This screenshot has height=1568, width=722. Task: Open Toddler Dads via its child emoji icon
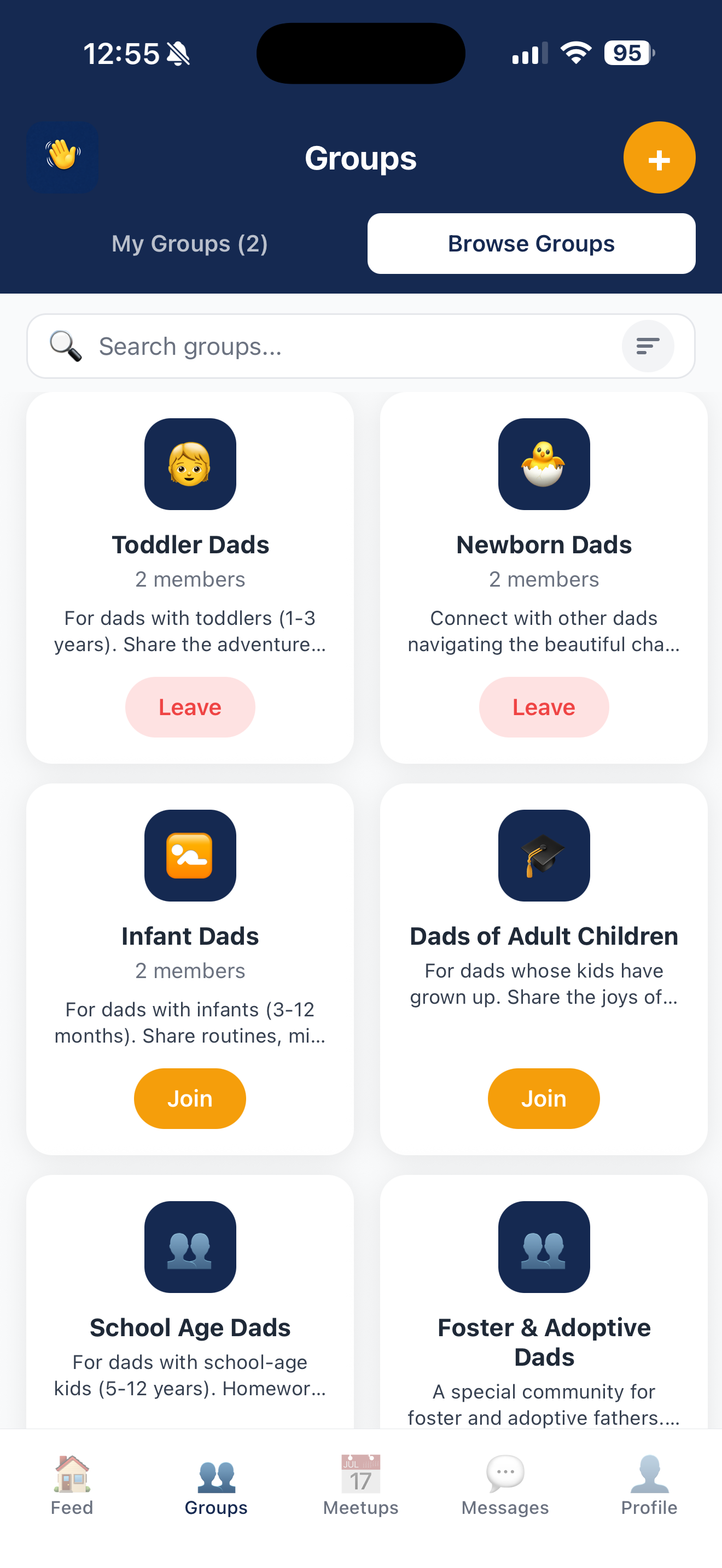click(190, 464)
